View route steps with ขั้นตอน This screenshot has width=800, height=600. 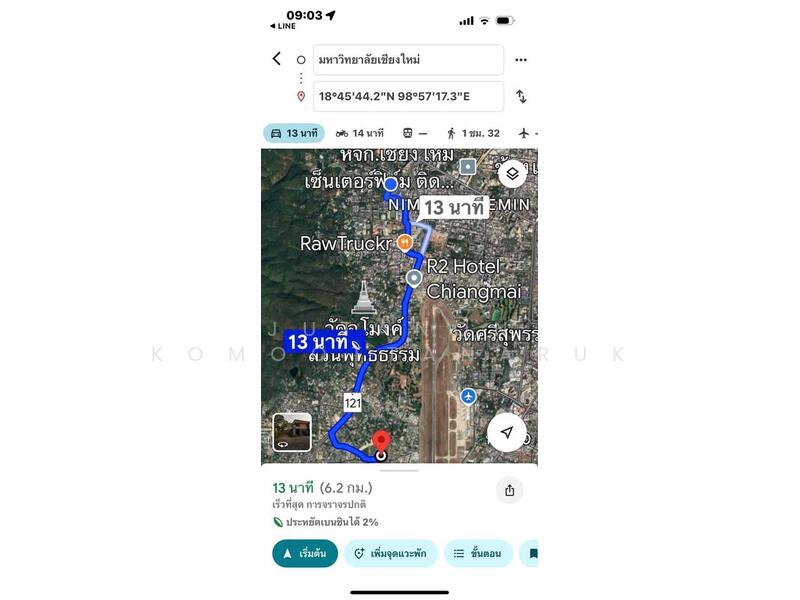click(x=478, y=553)
